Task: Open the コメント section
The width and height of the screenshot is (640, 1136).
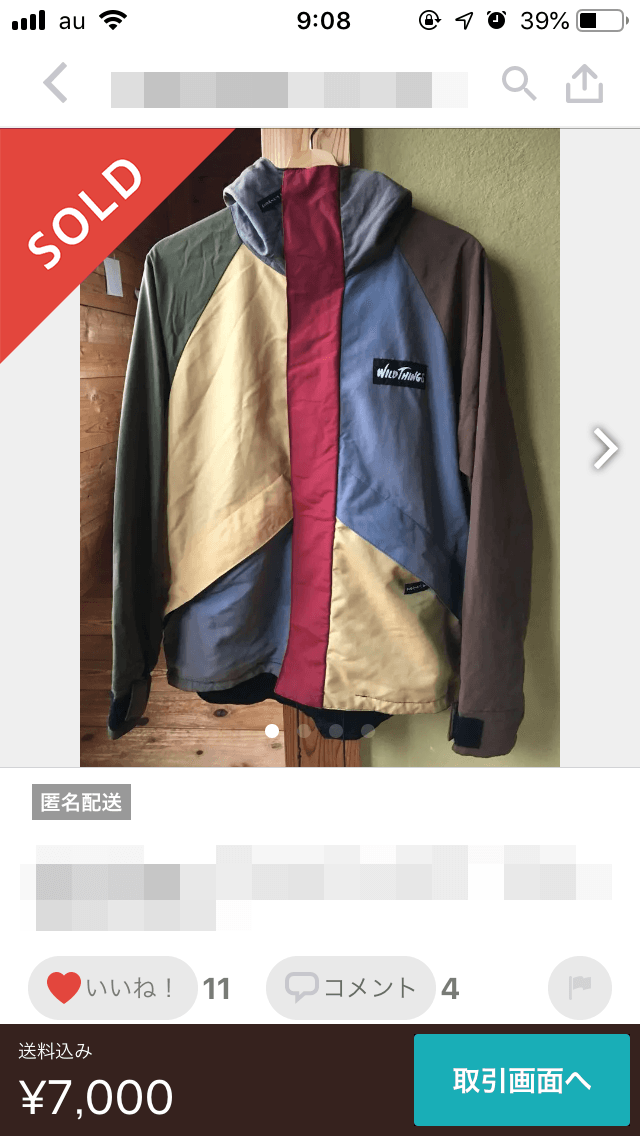Action: tap(351, 988)
